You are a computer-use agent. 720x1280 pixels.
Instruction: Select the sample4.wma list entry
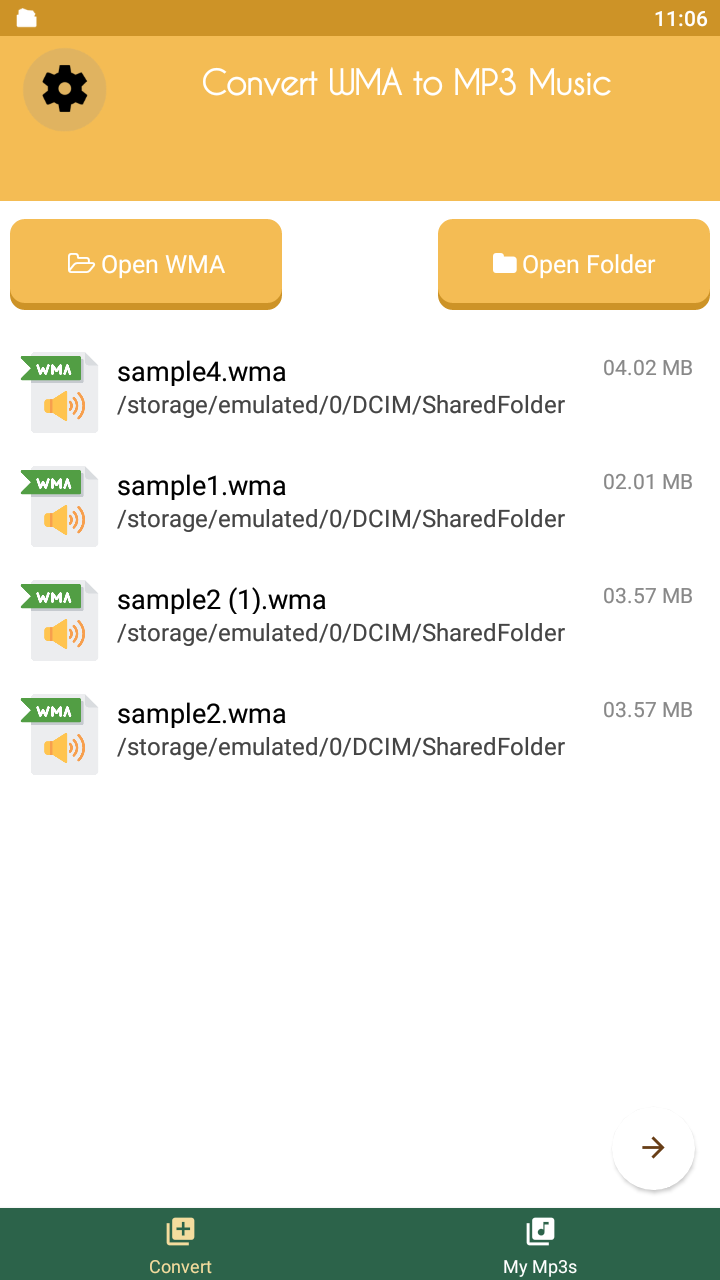pyautogui.click(x=340, y=386)
